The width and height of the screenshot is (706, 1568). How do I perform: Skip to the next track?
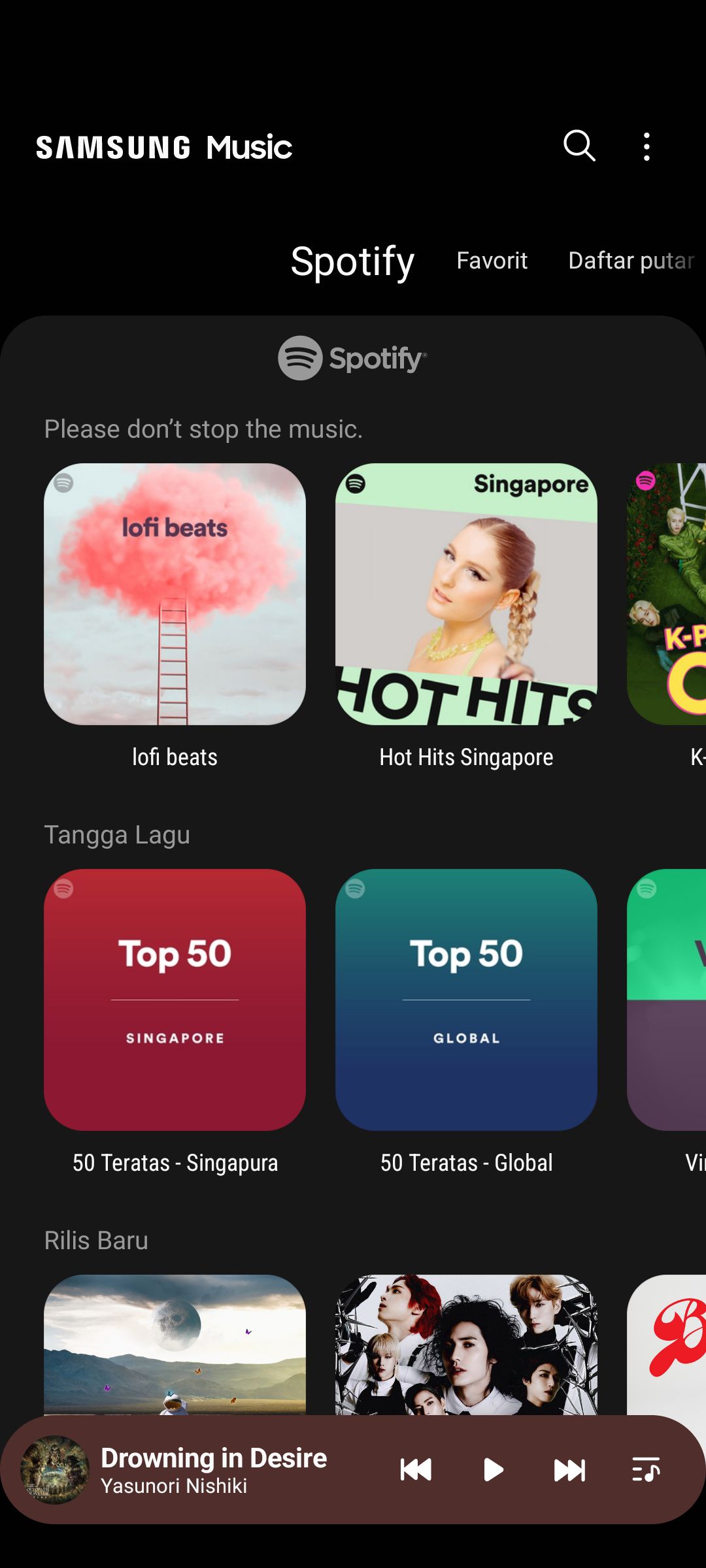point(569,1470)
